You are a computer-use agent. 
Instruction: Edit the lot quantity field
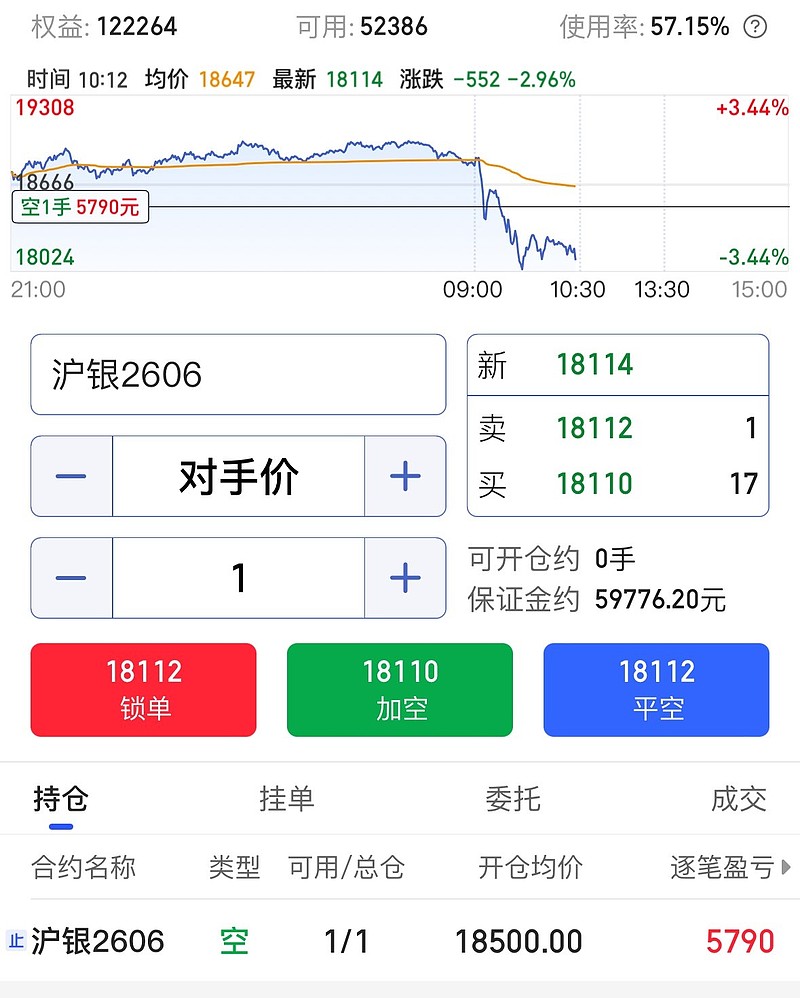coord(238,578)
